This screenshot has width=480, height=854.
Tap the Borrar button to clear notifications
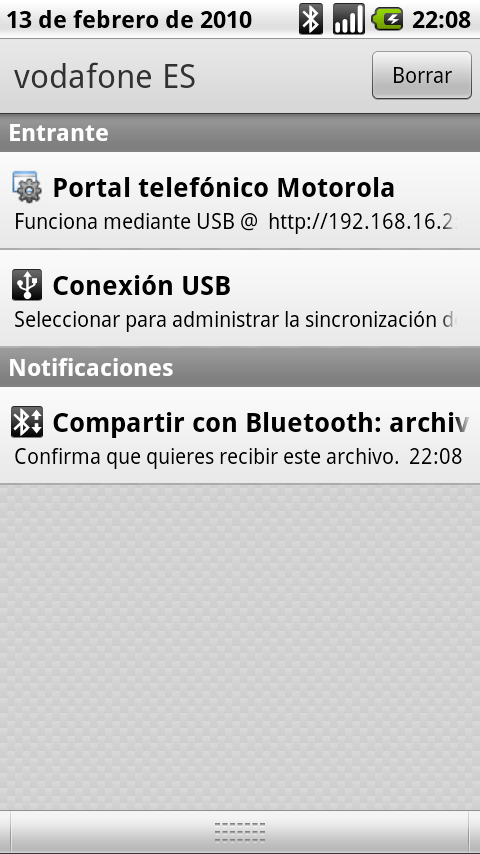pos(422,75)
